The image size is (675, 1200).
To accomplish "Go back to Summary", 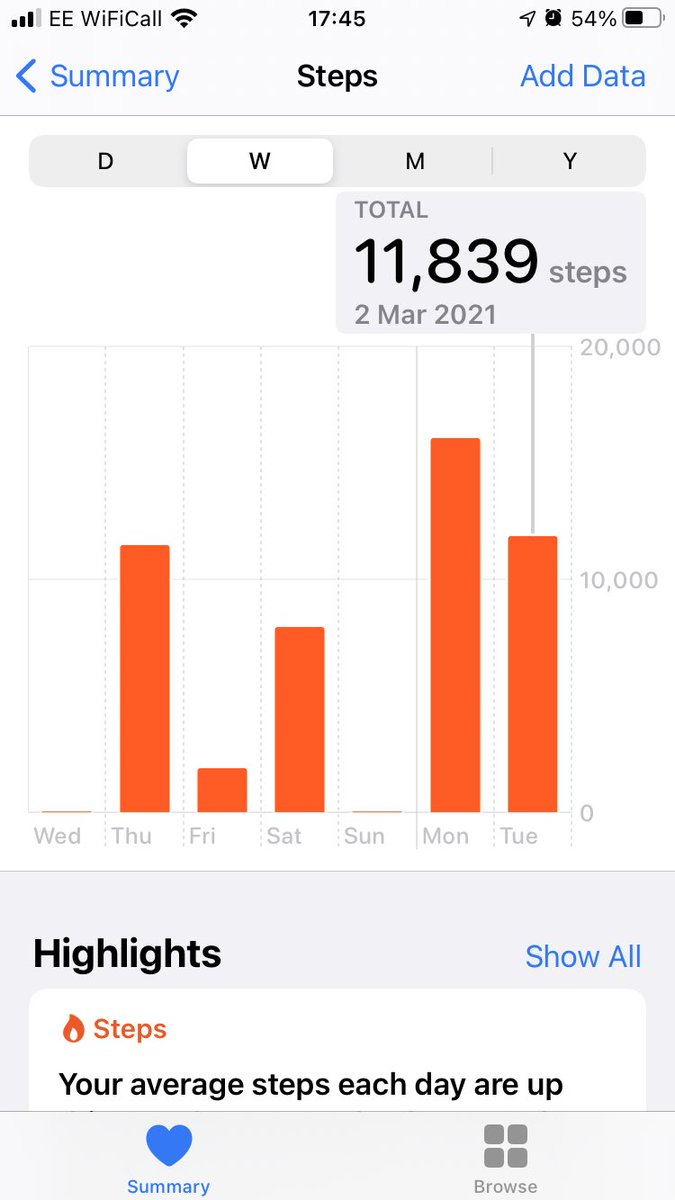I will point(97,76).
